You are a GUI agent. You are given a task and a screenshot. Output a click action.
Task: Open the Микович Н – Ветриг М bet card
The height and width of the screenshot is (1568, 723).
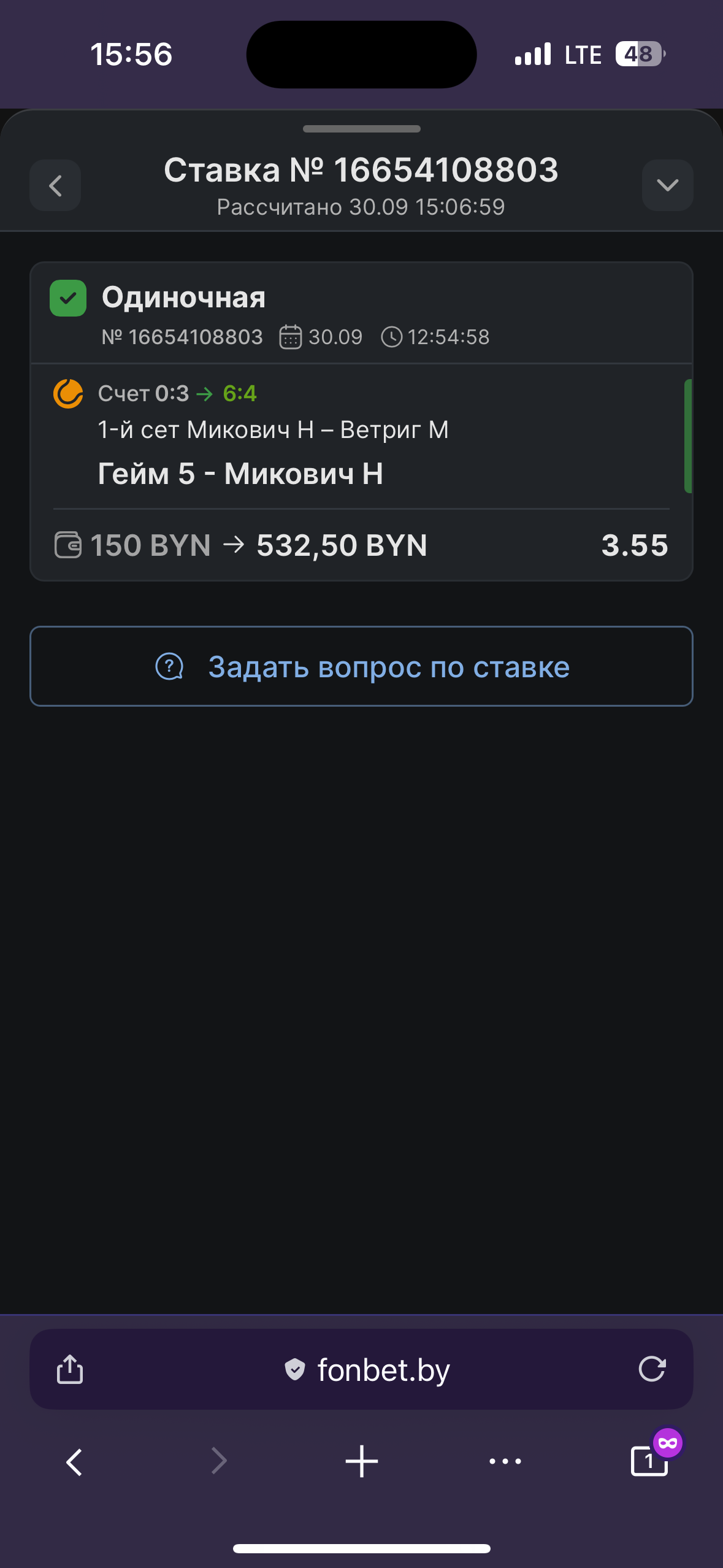pyautogui.click(x=361, y=436)
